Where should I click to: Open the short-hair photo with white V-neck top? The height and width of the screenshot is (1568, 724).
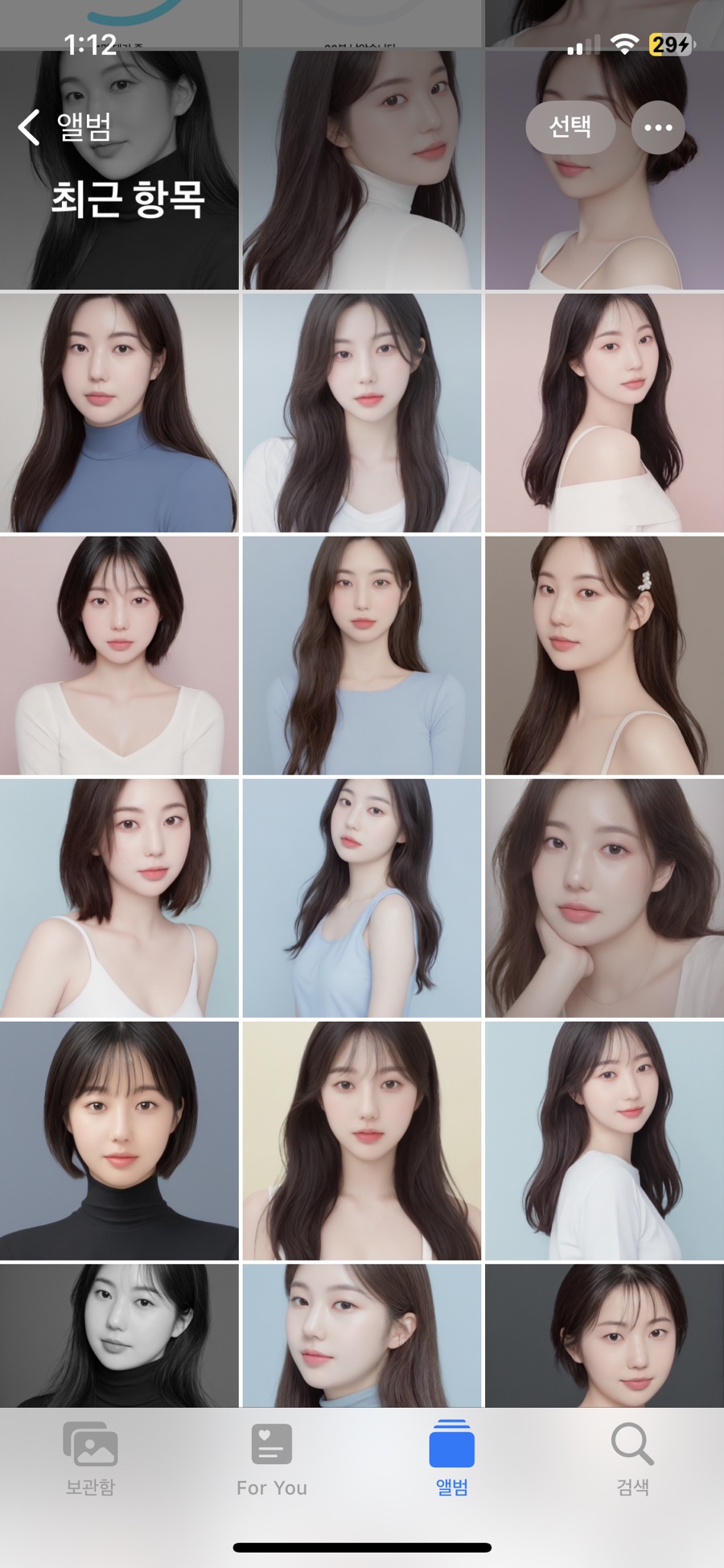coord(119,656)
